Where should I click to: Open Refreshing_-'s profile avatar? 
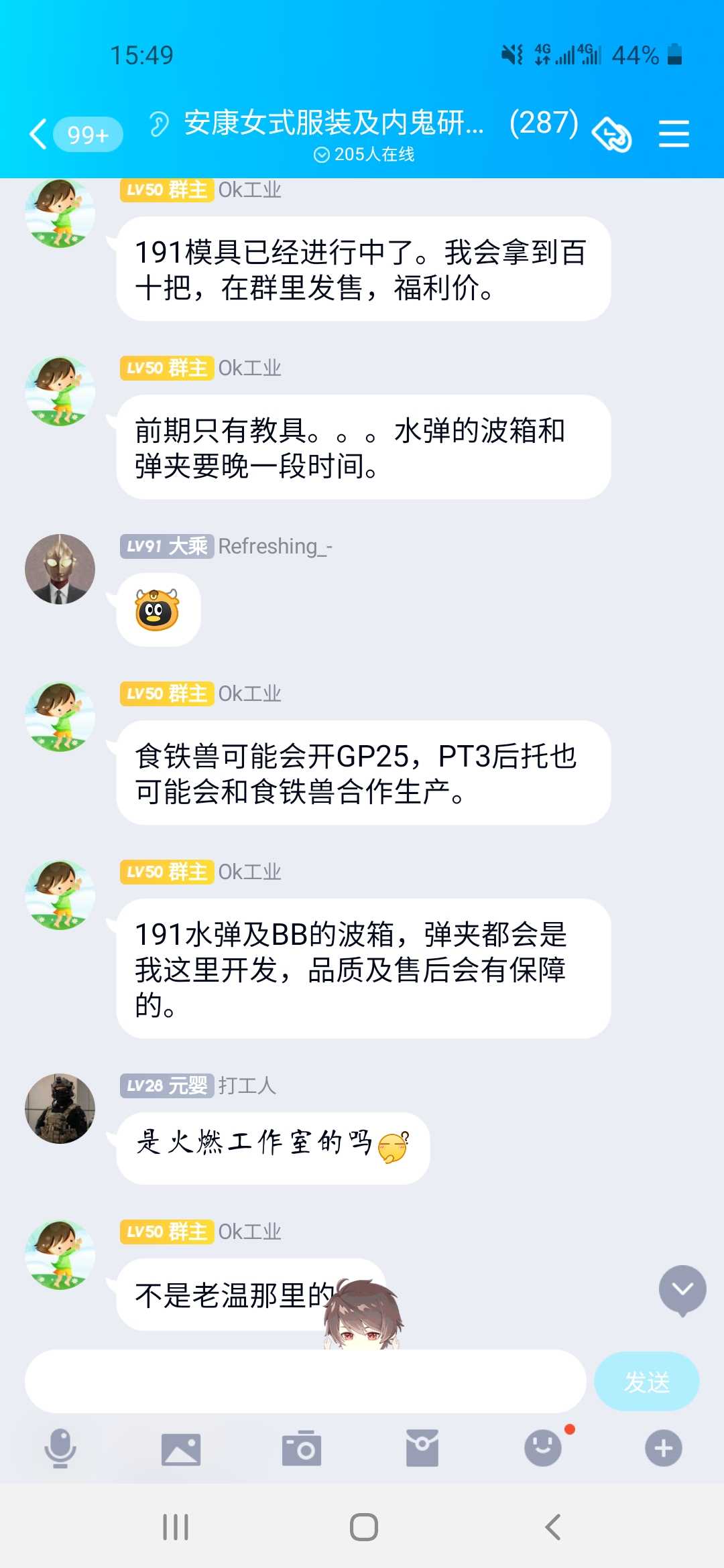pos(60,569)
